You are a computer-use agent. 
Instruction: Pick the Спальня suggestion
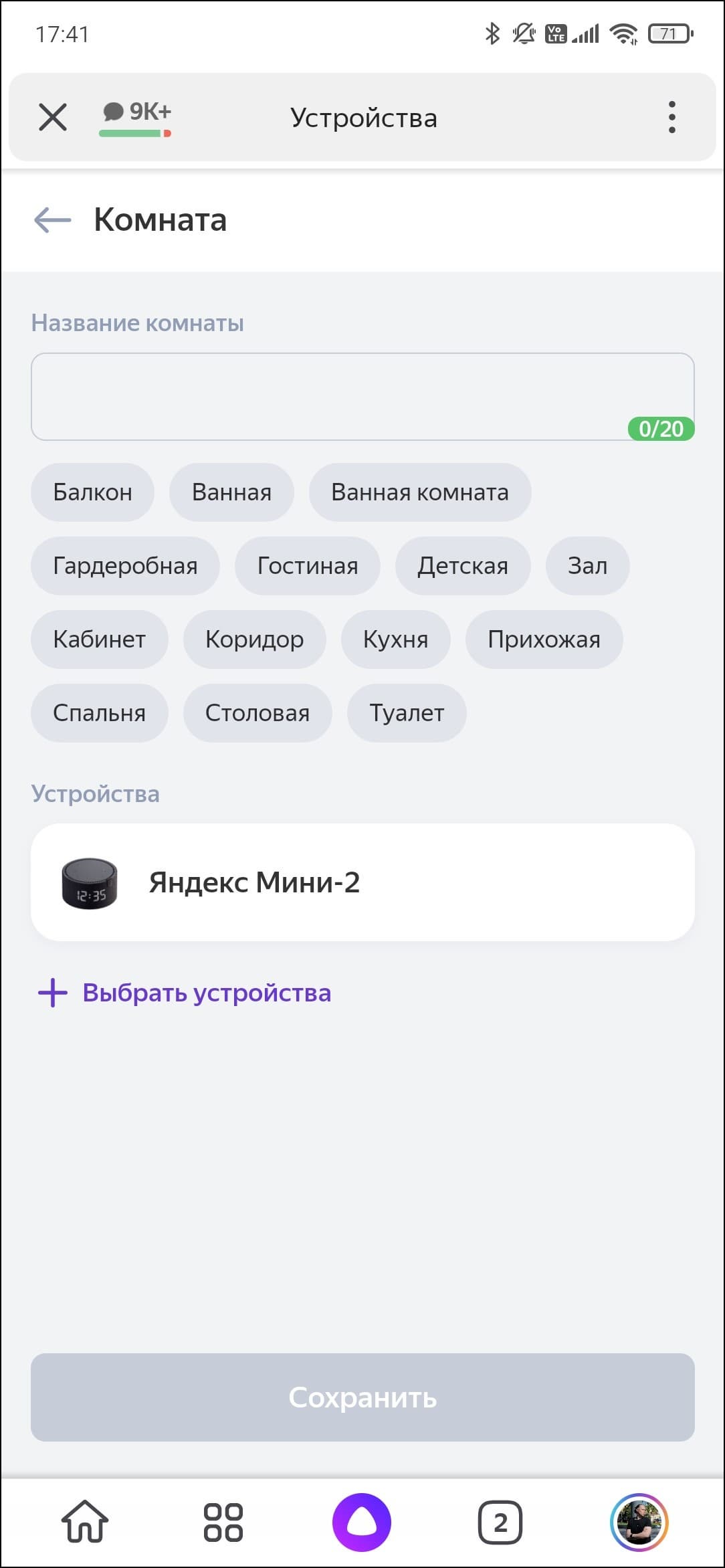coord(99,713)
